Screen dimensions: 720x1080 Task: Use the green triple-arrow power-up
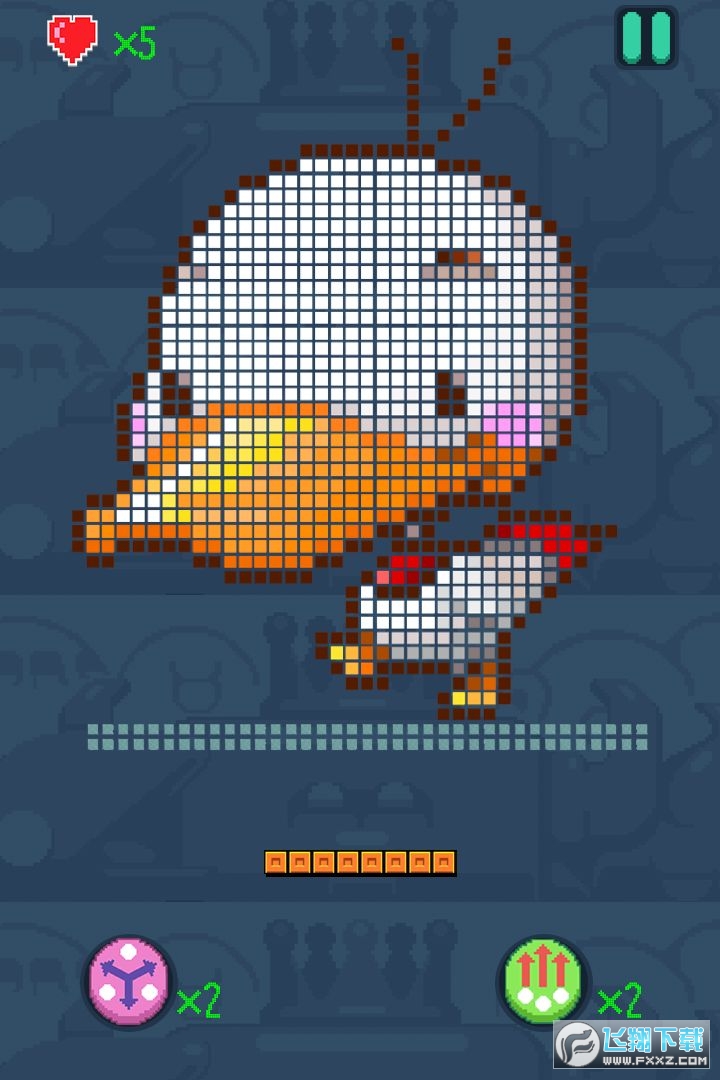coord(544,980)
